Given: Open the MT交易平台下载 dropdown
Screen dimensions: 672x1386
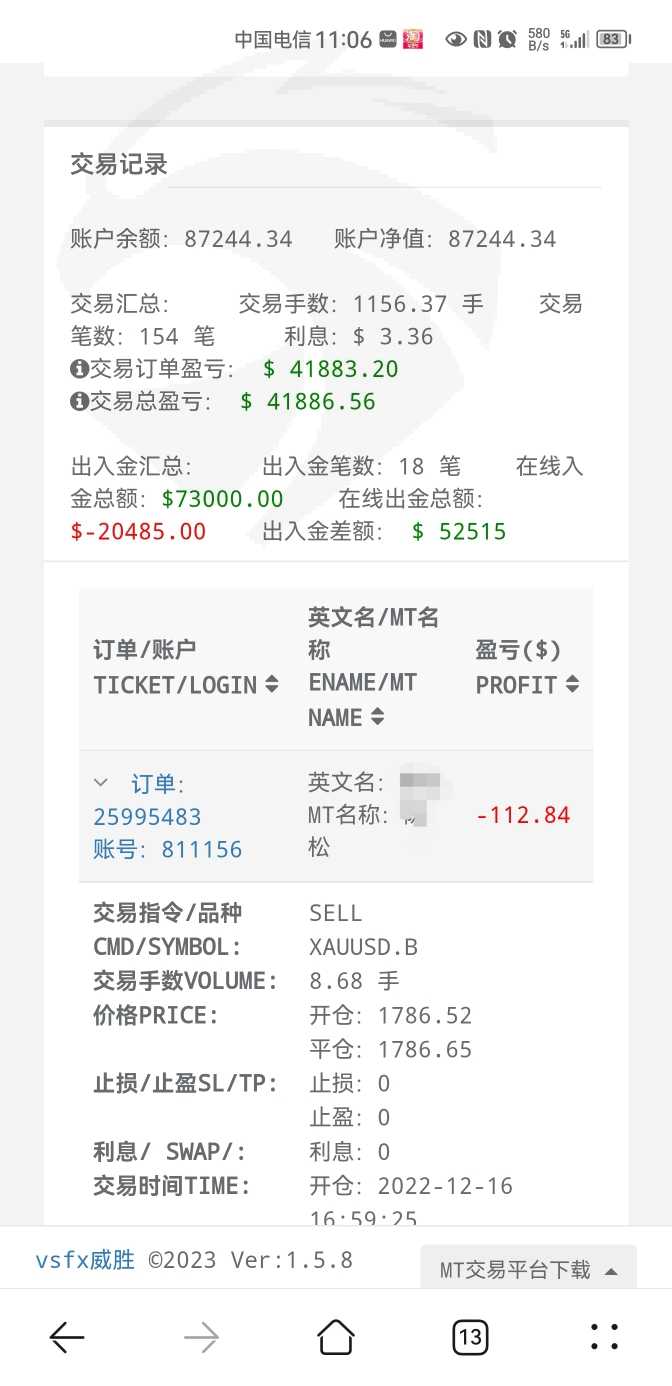Looking at the screenshot, I should 529,1270.
